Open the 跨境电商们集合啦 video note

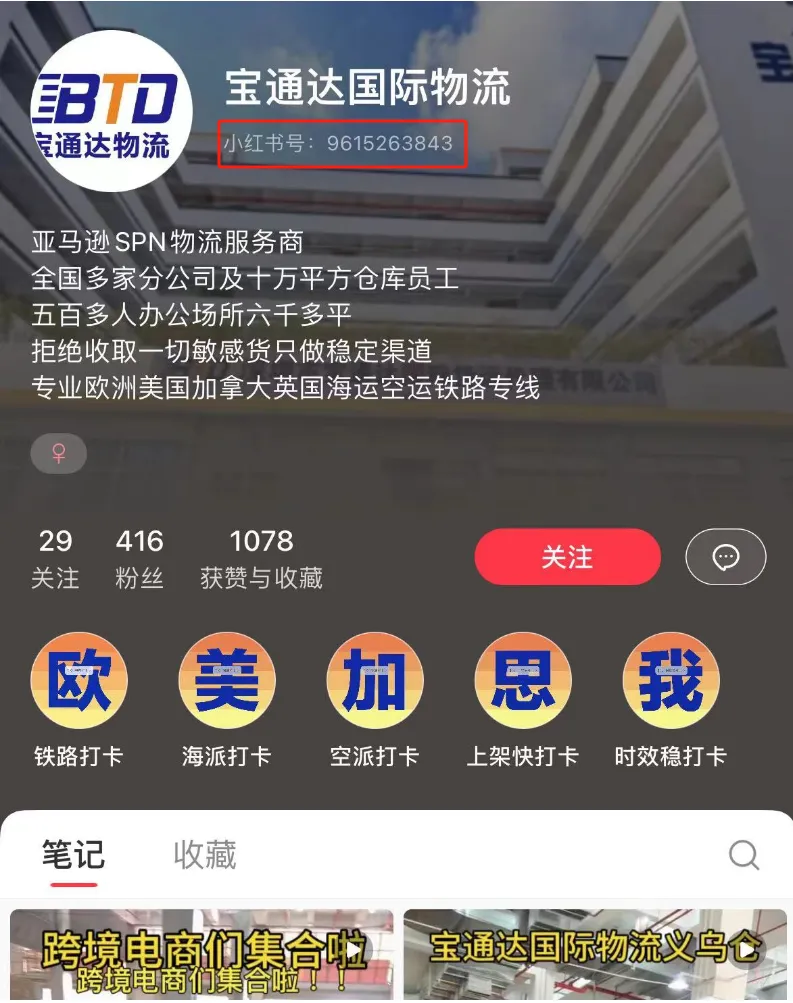pos(201,955)
